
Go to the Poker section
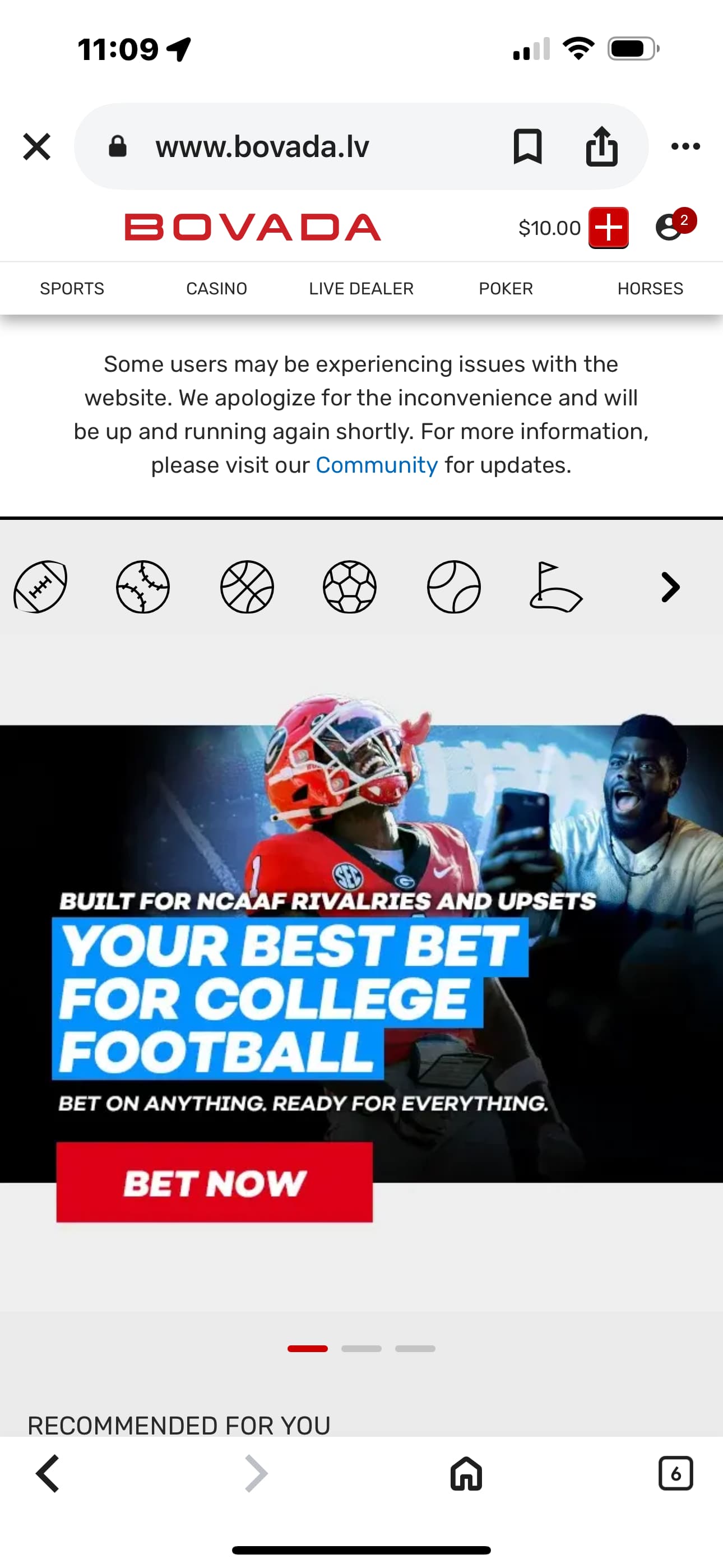(506, 288)
